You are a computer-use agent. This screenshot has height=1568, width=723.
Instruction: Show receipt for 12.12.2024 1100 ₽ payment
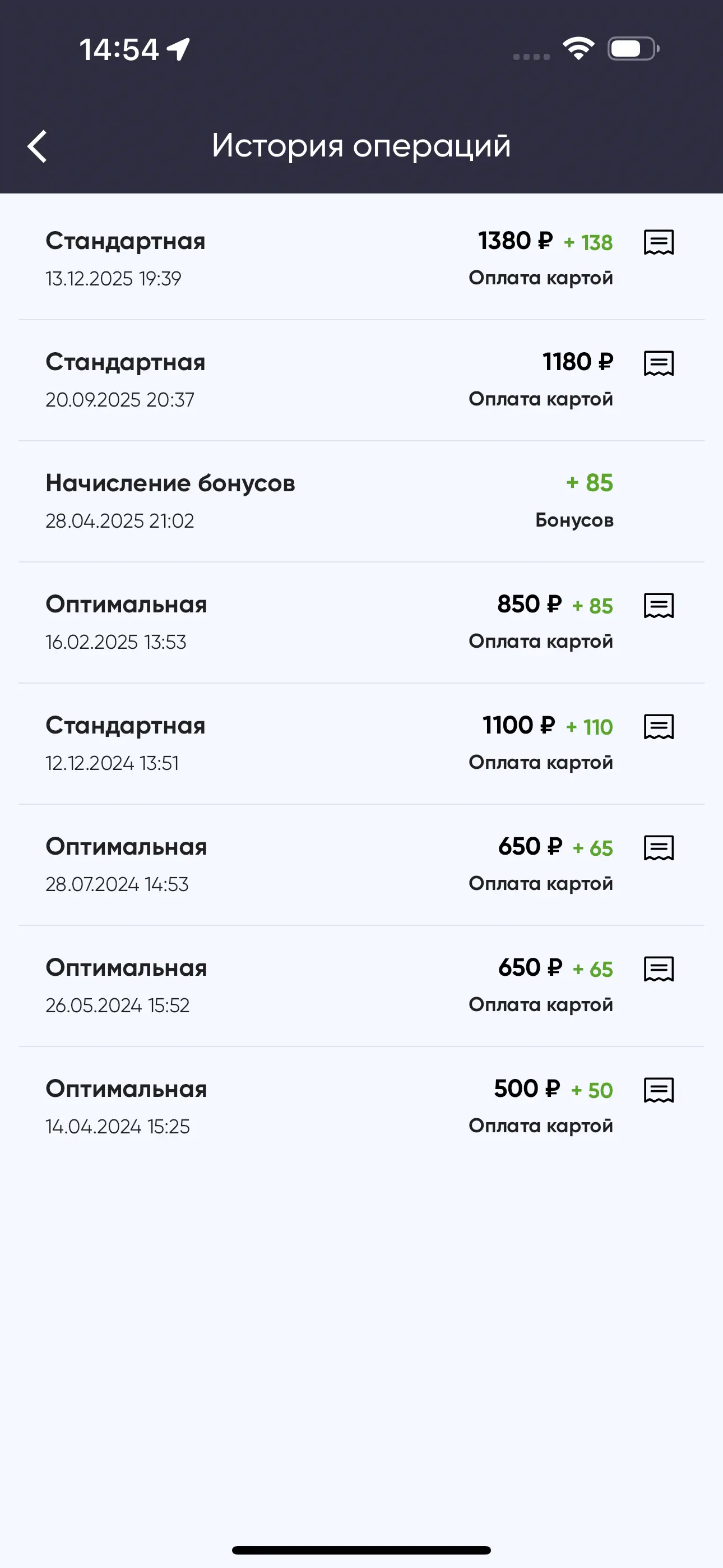click(659, 727)
